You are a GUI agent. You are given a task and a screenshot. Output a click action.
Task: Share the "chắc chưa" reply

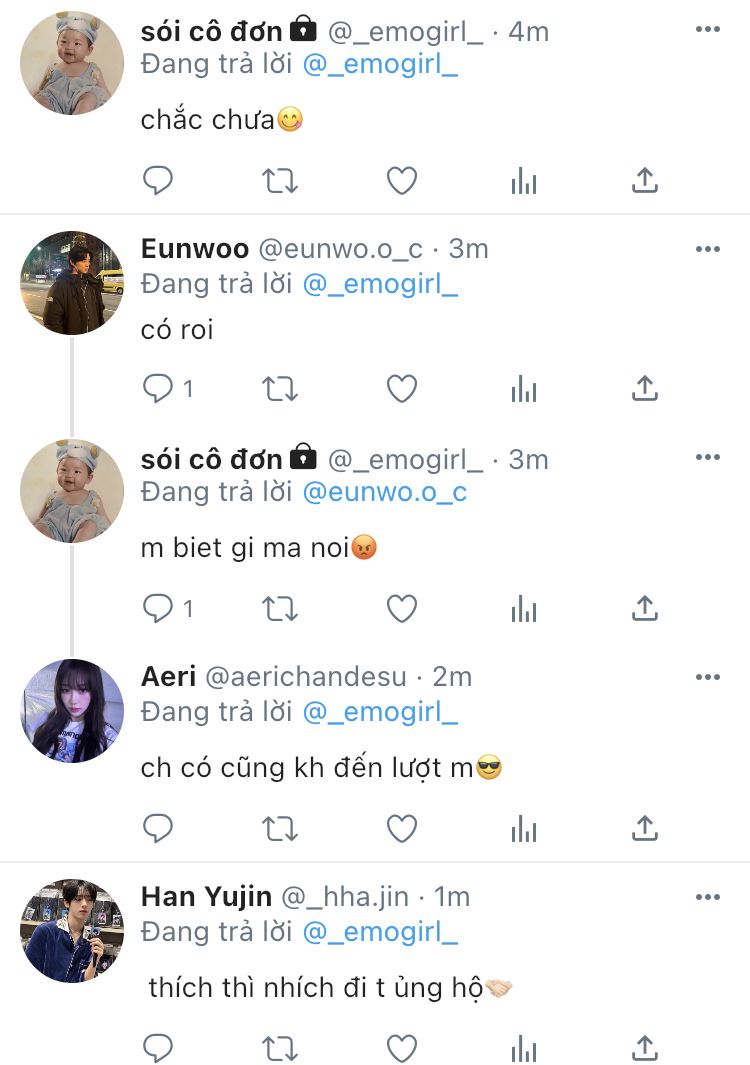tap(645, 181)
